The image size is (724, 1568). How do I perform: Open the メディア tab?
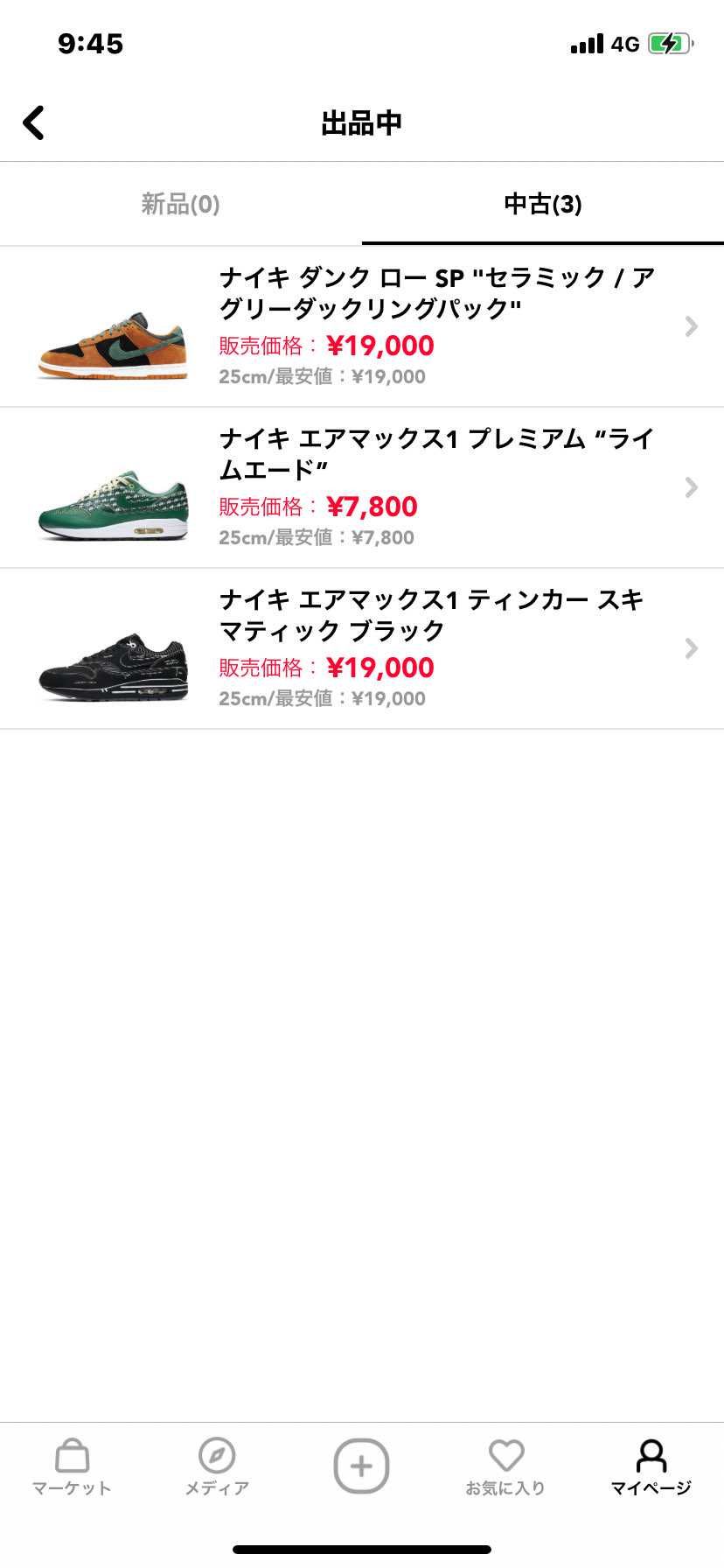217,1467
